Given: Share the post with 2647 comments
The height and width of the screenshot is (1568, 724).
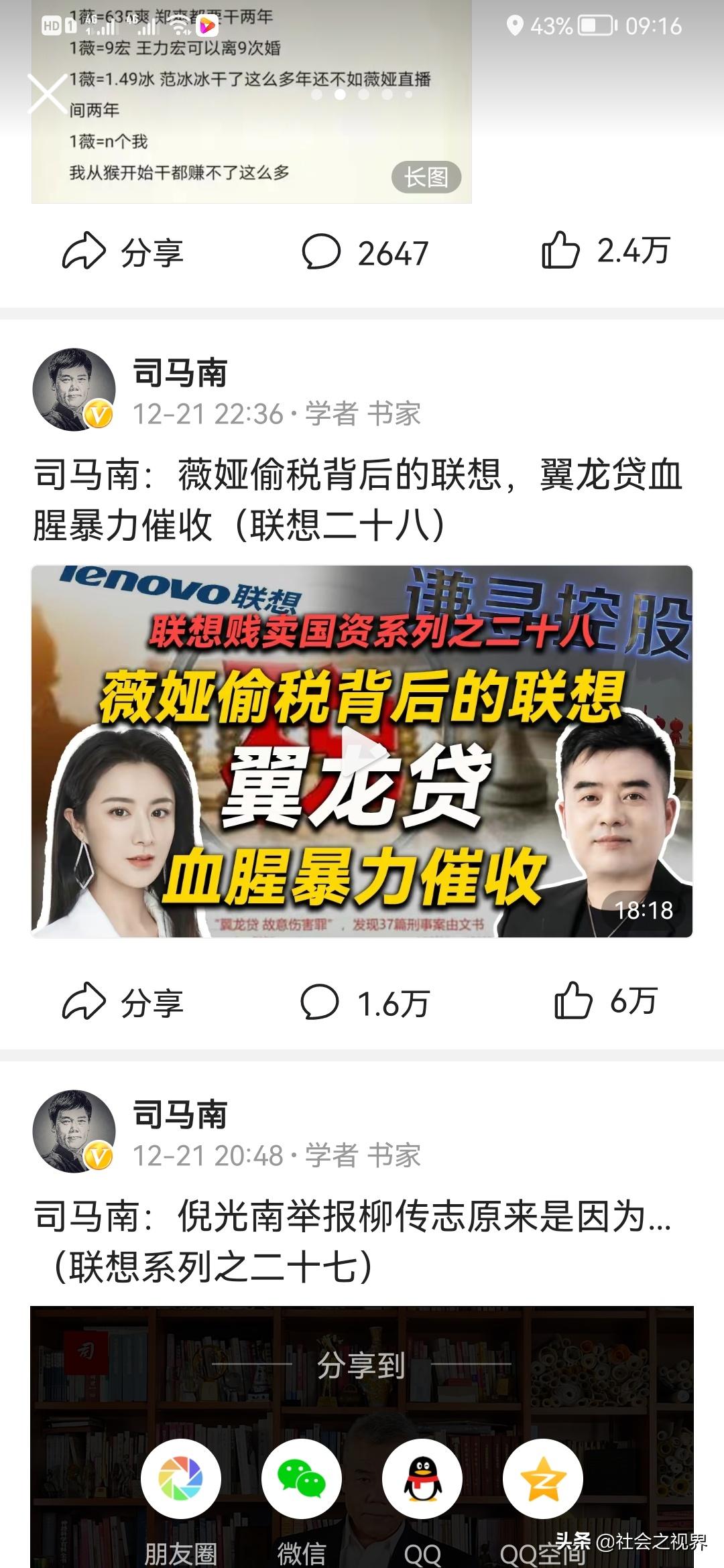Looking at the screenshot, I should click(123, 252).
